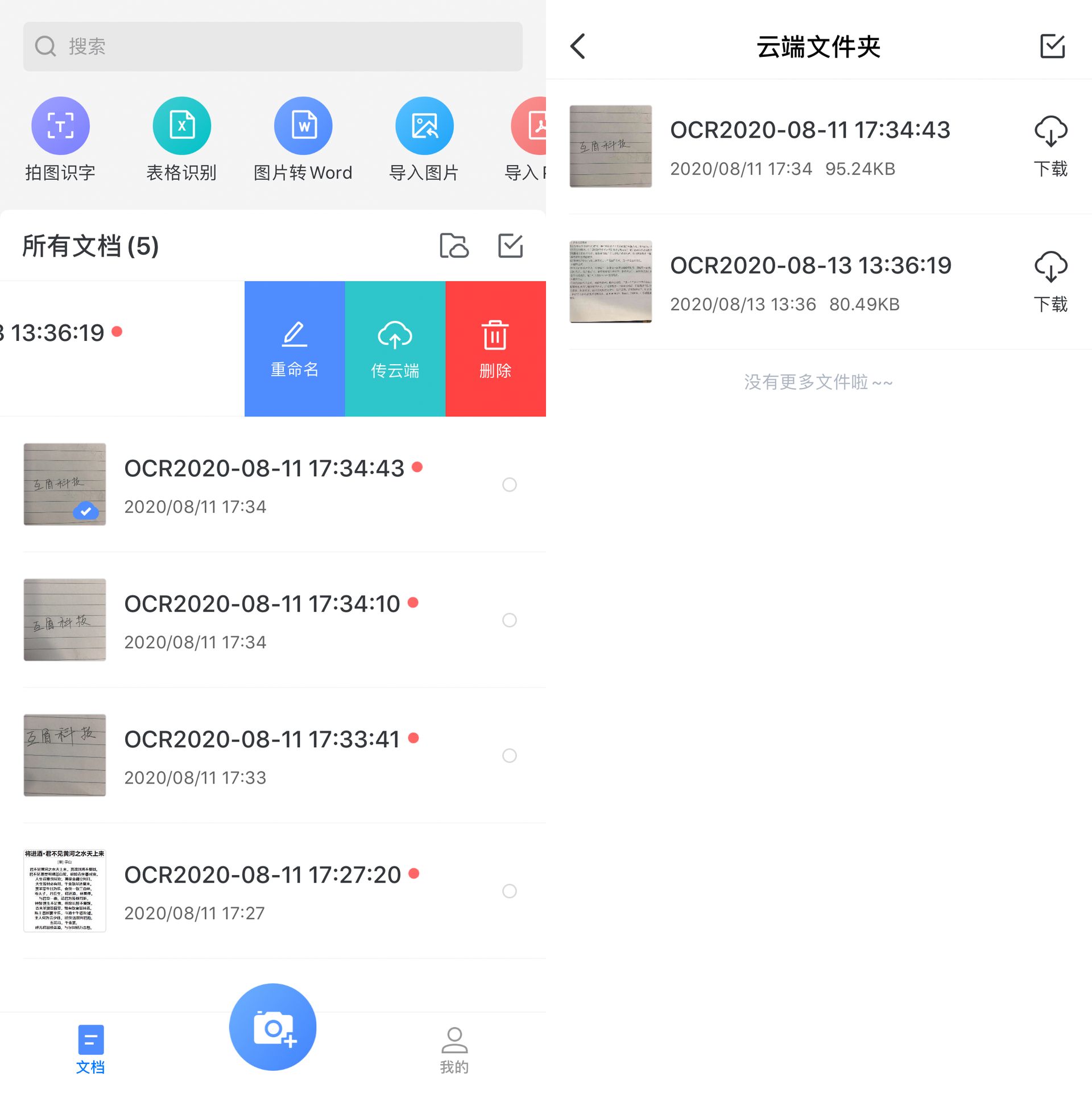Open document OCR2020-08-11 17:34:10
Screen dimensions: 1092x1097
(x=262, y=620)
